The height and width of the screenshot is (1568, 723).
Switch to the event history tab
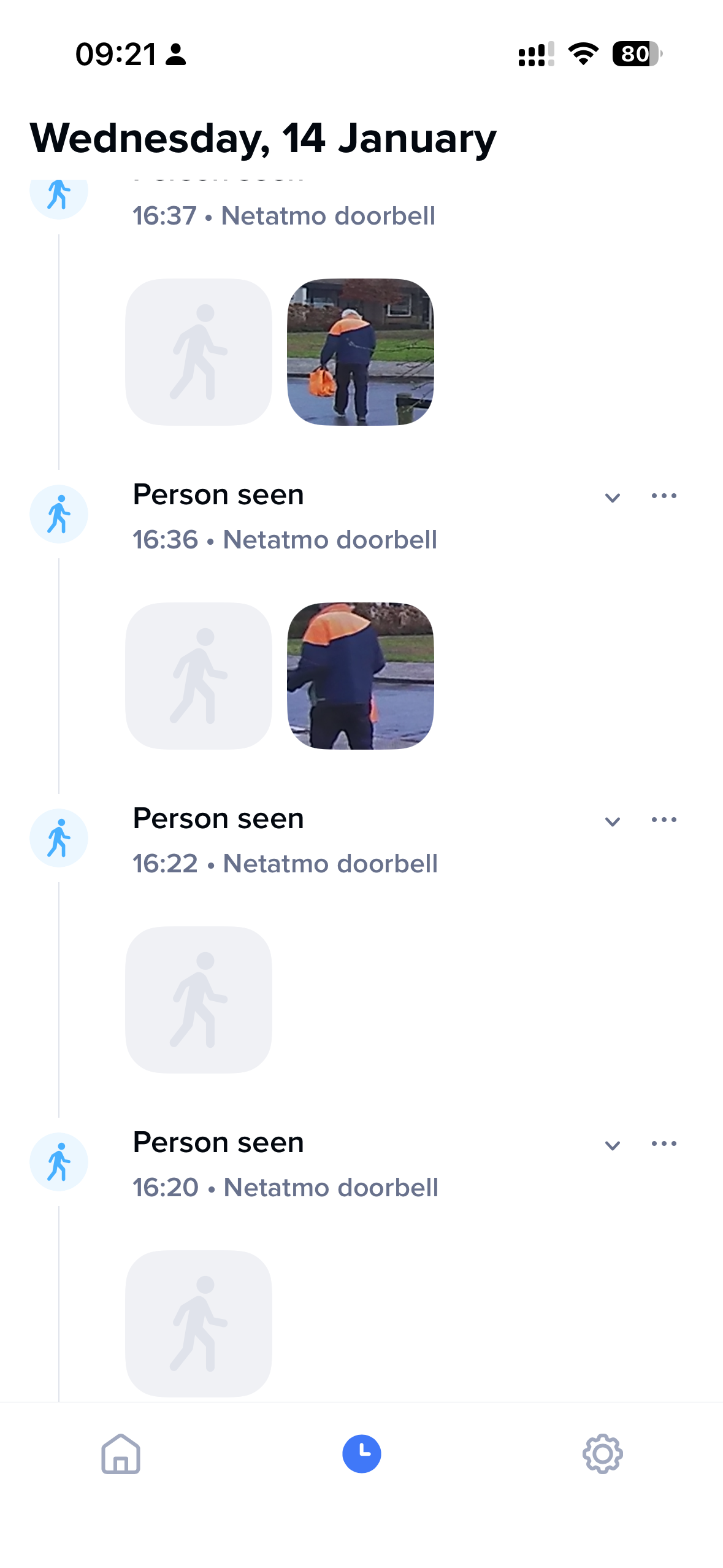362,1453
